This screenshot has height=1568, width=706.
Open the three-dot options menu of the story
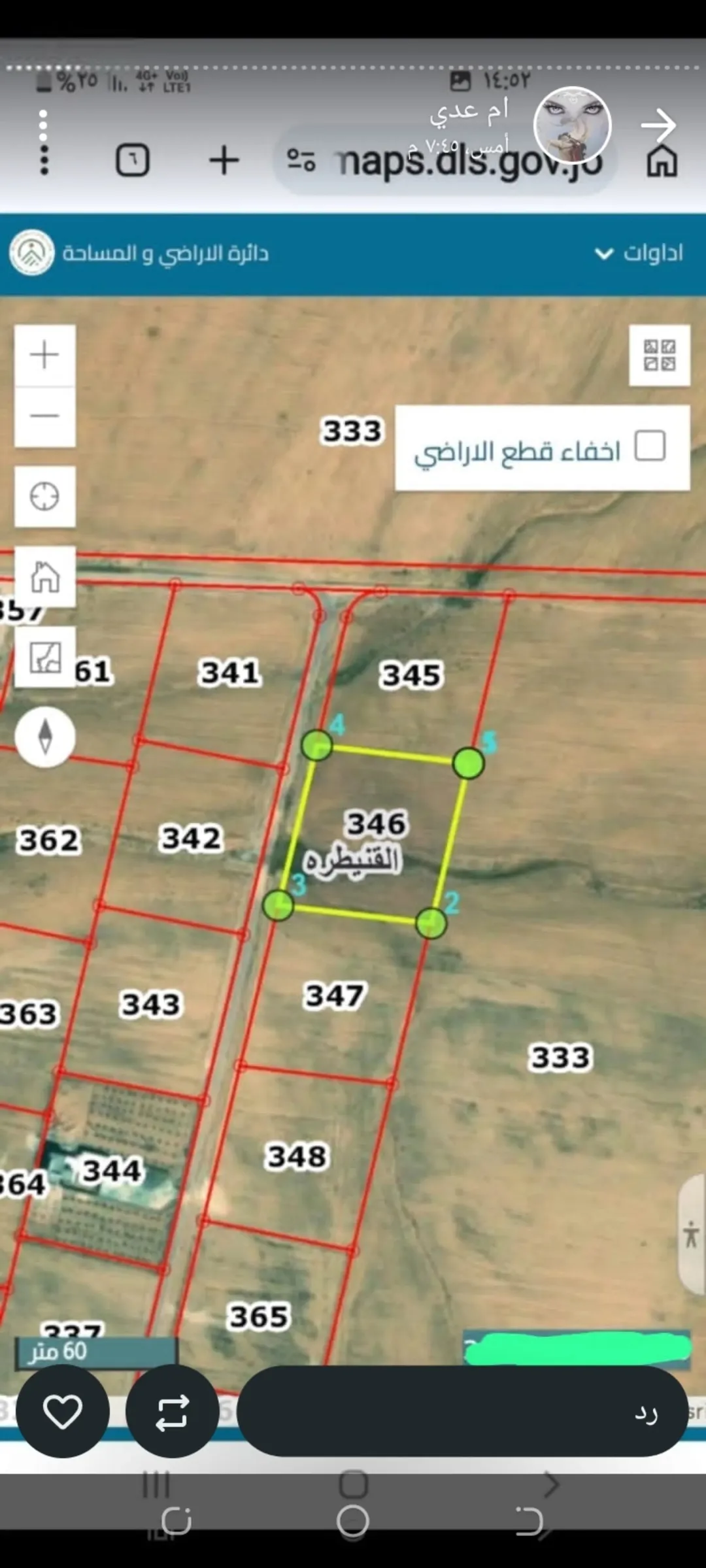click(x=43, y=142)
